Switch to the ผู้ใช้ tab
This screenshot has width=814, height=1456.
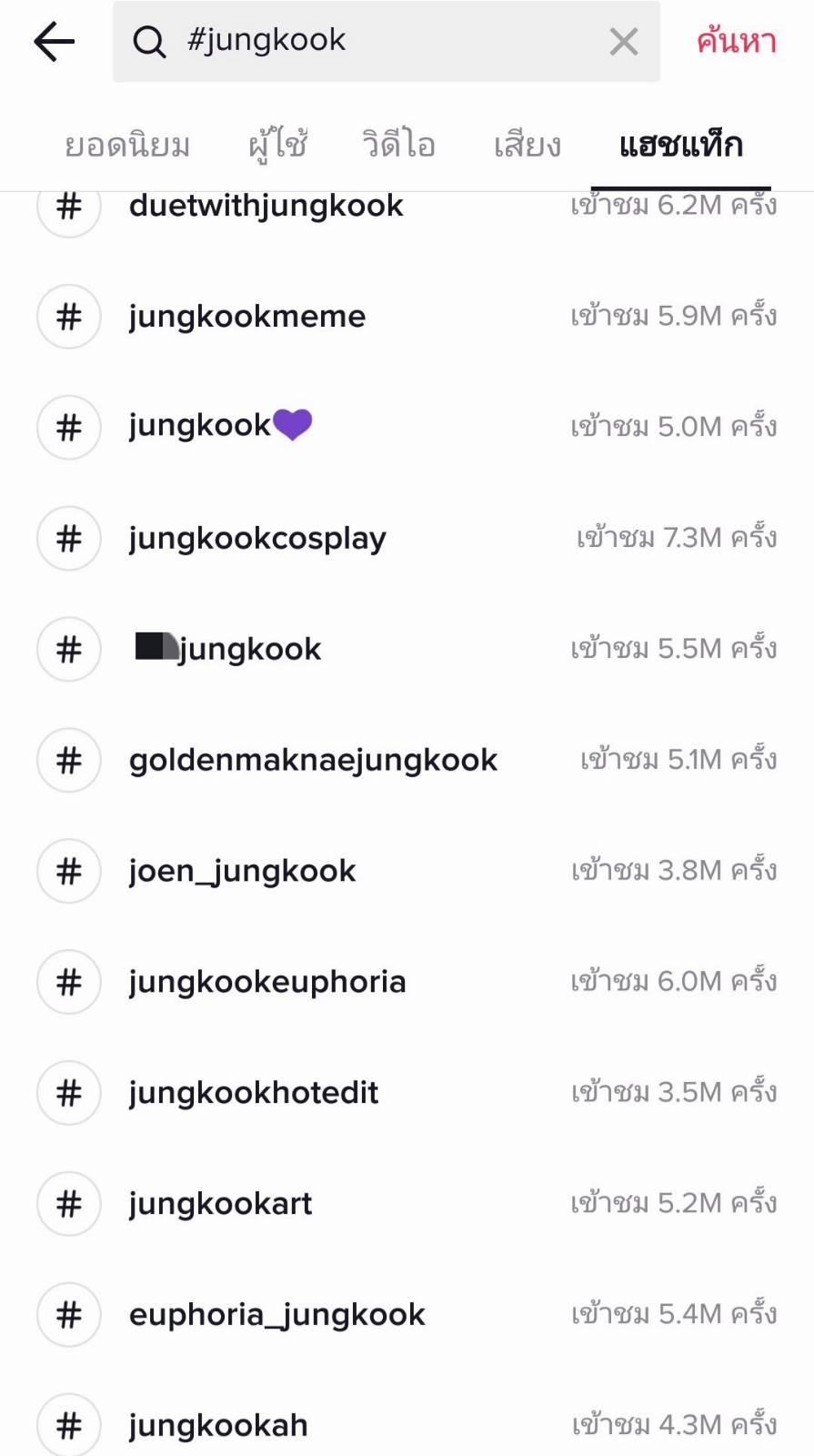click(x=277, y=146)
